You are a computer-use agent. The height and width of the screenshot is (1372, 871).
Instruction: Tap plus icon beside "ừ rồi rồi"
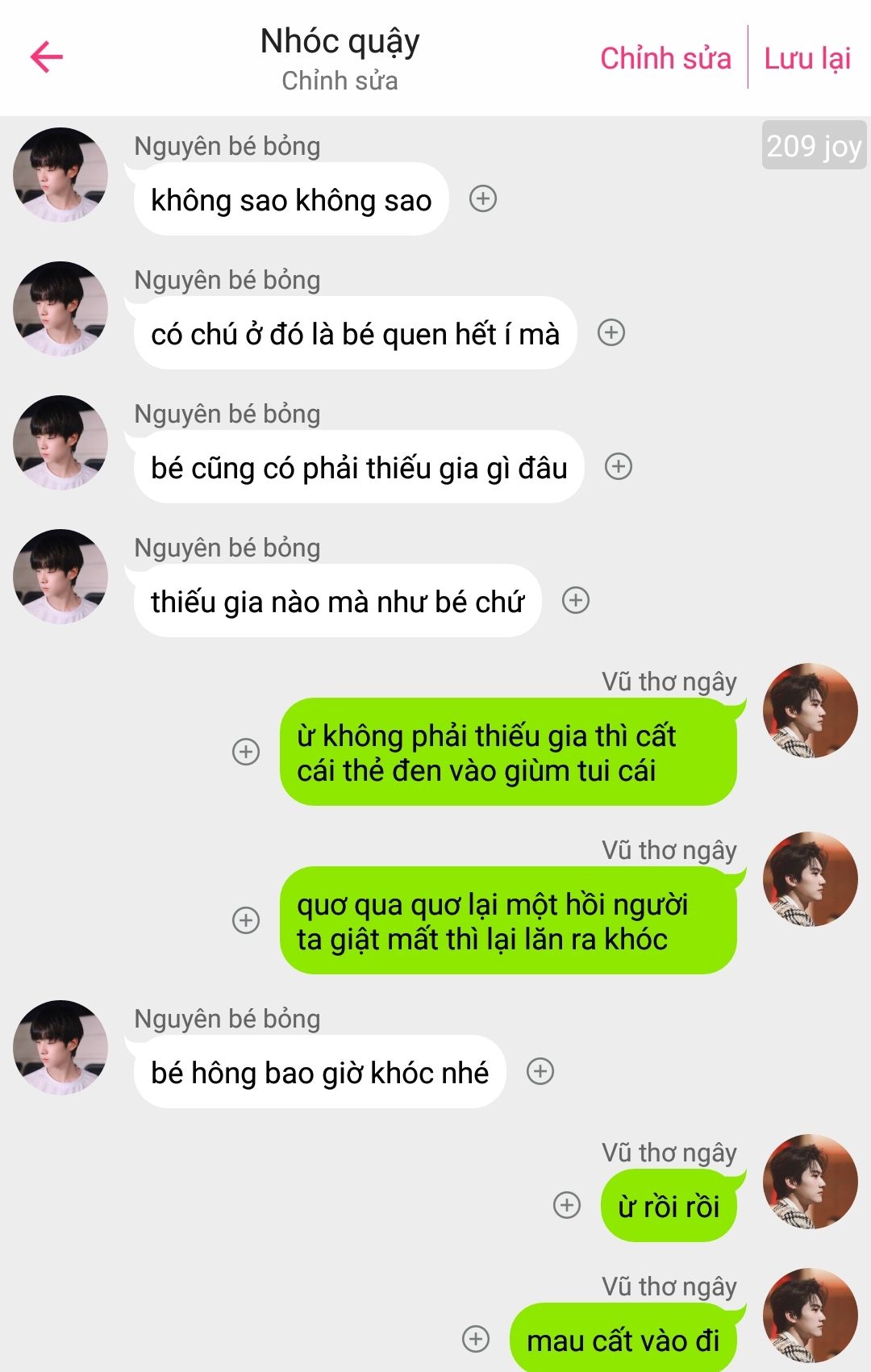click(x=567, y=1205)
